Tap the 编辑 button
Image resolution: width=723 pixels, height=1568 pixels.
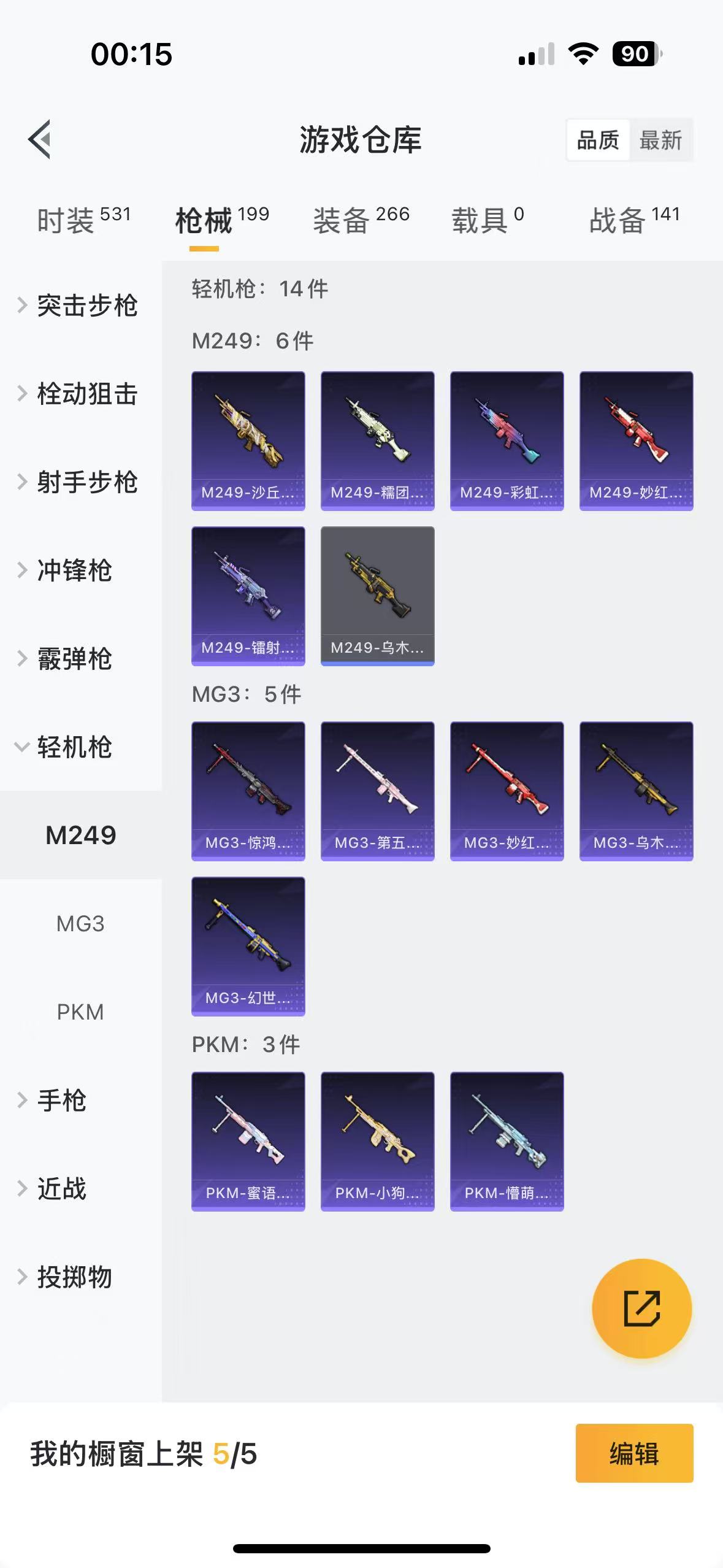point(634,1453)
